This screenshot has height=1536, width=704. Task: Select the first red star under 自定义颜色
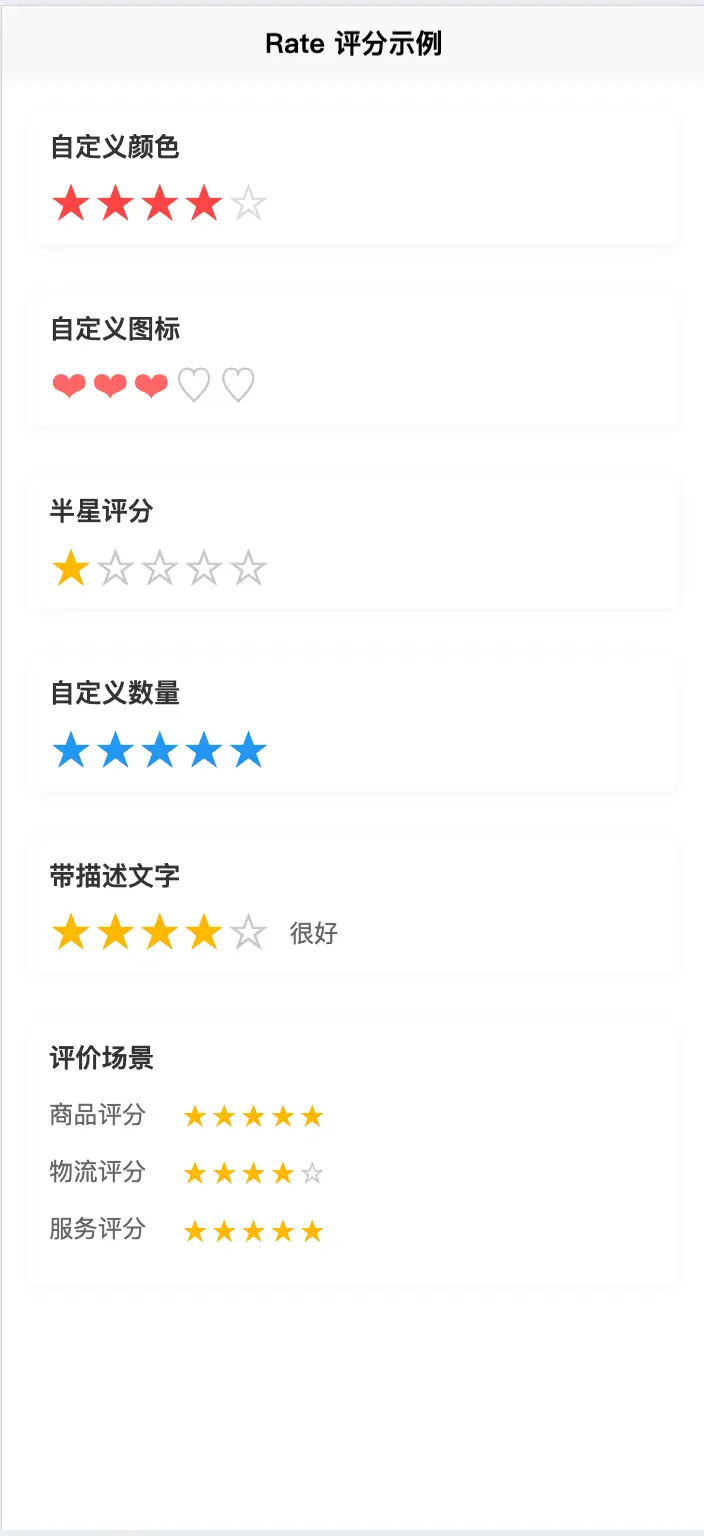click(x=71, y=204)
